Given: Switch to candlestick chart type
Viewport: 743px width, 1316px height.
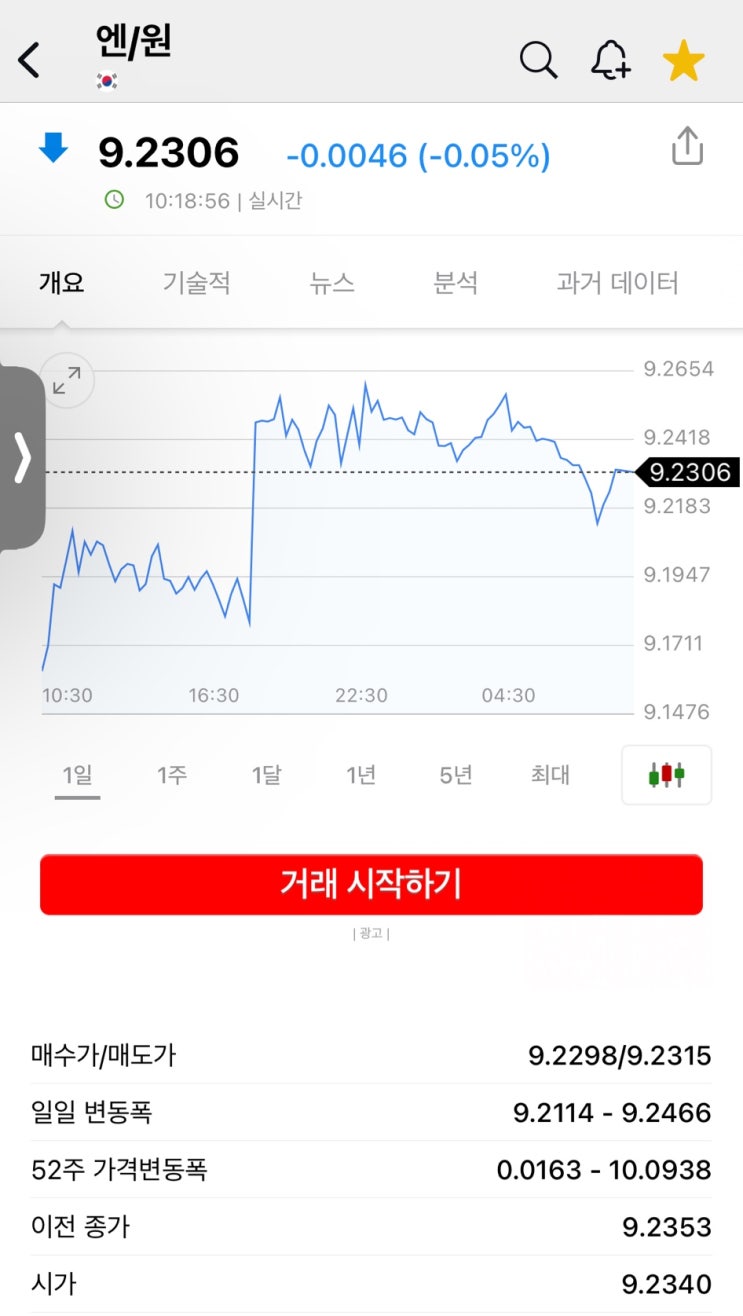Looking at the screenshot, I should point(667,775).
